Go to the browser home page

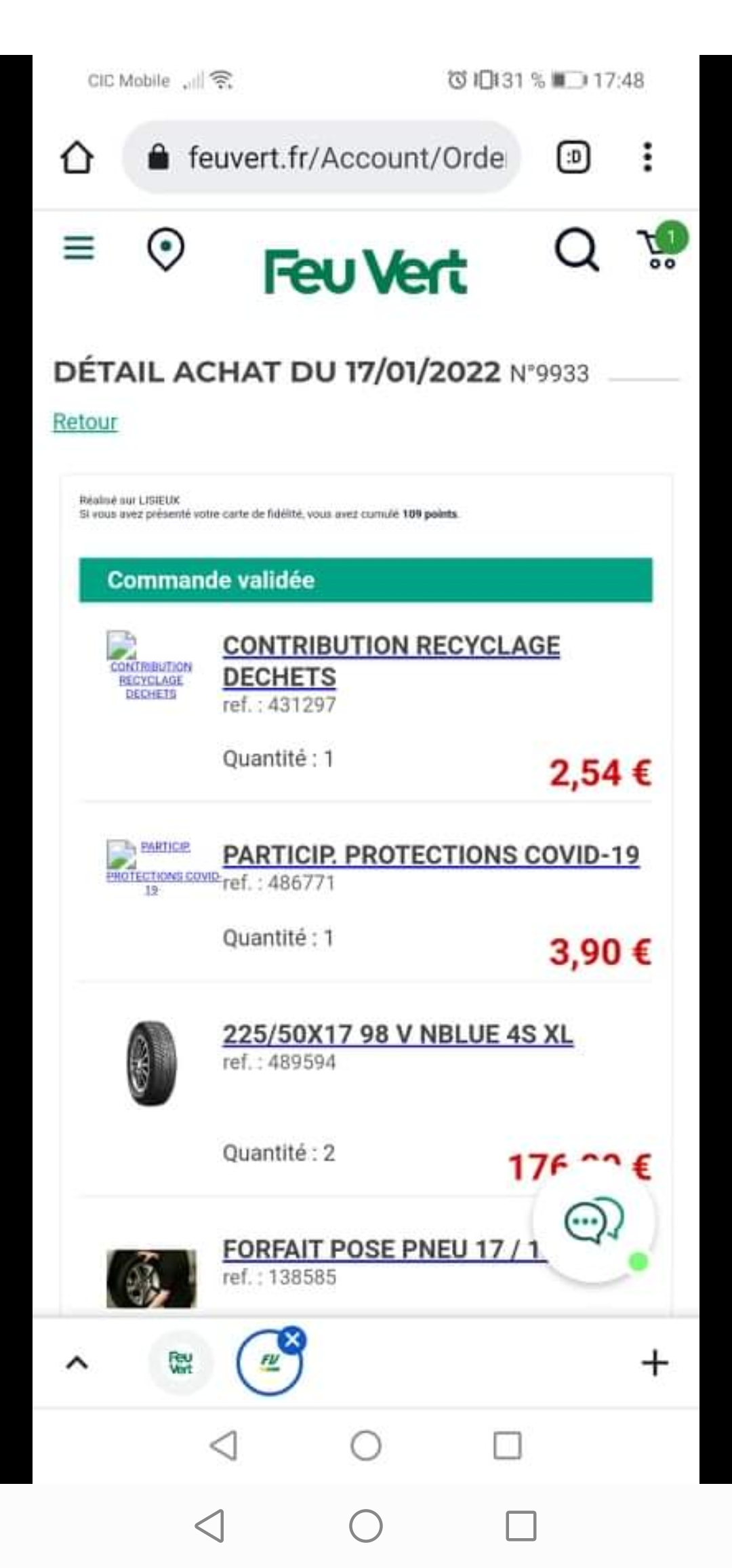pos(77,158)
